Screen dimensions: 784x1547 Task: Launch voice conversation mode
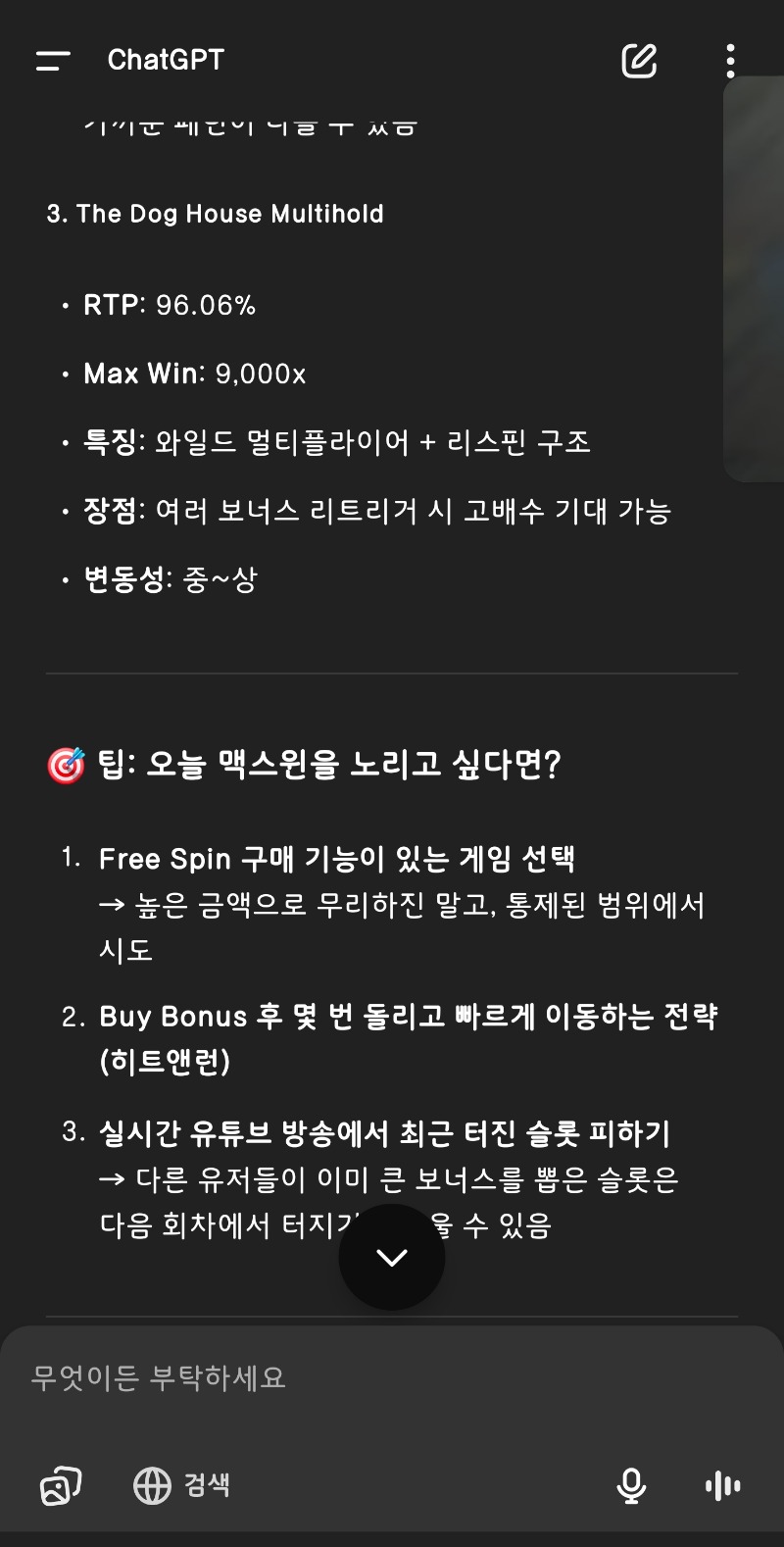[x=723, y=1486]
